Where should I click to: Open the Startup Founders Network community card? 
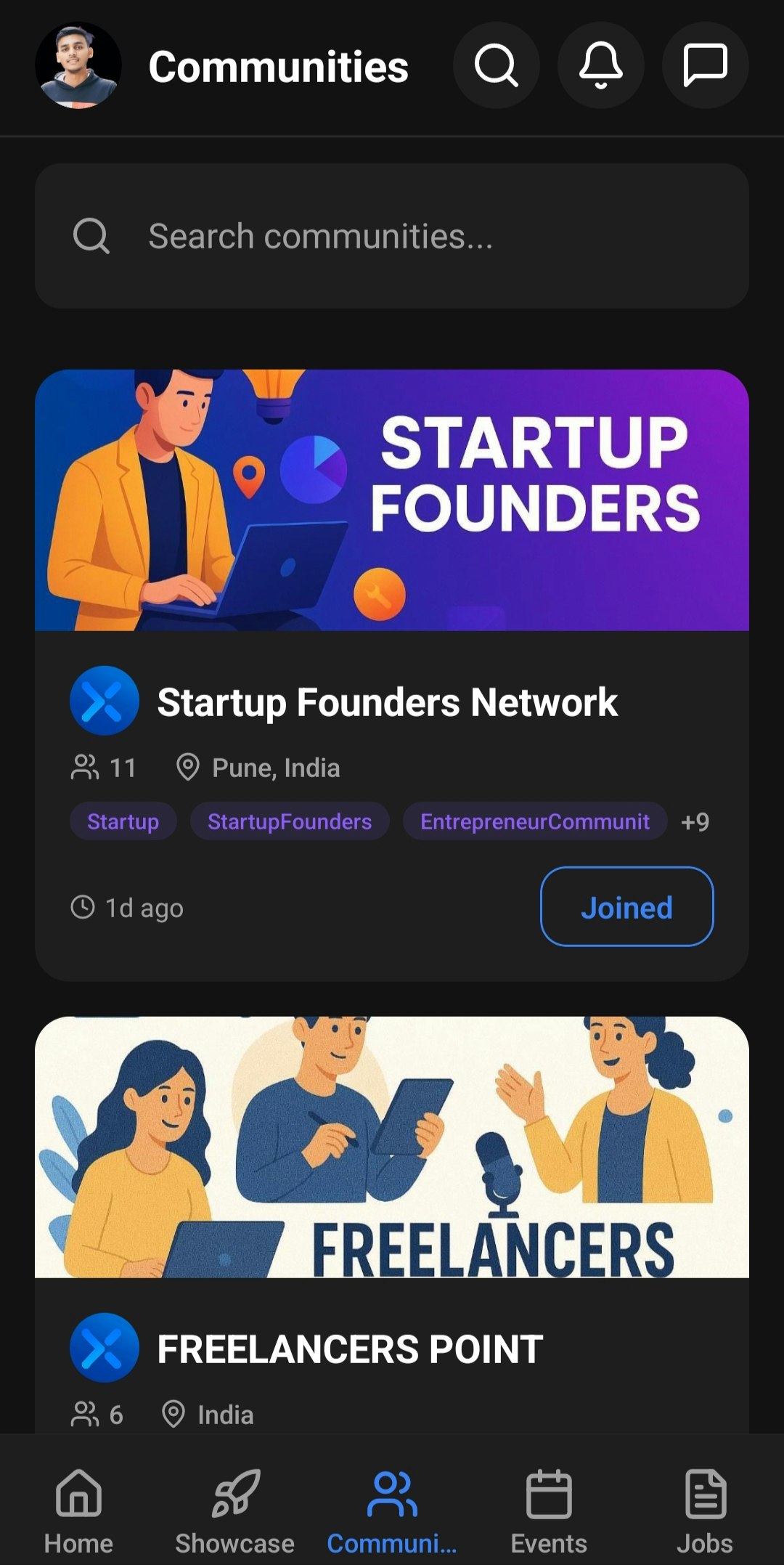[388, 702]
